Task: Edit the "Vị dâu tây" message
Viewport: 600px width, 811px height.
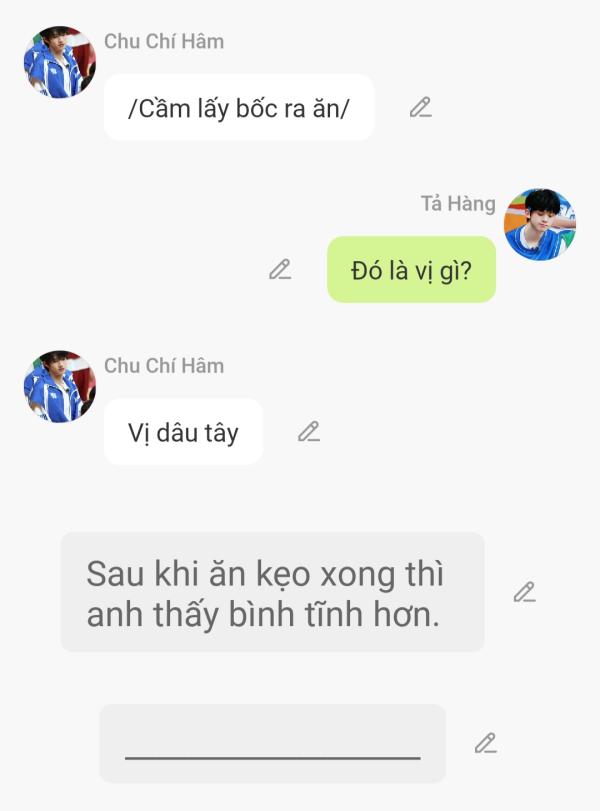Action: coord(309,431)
